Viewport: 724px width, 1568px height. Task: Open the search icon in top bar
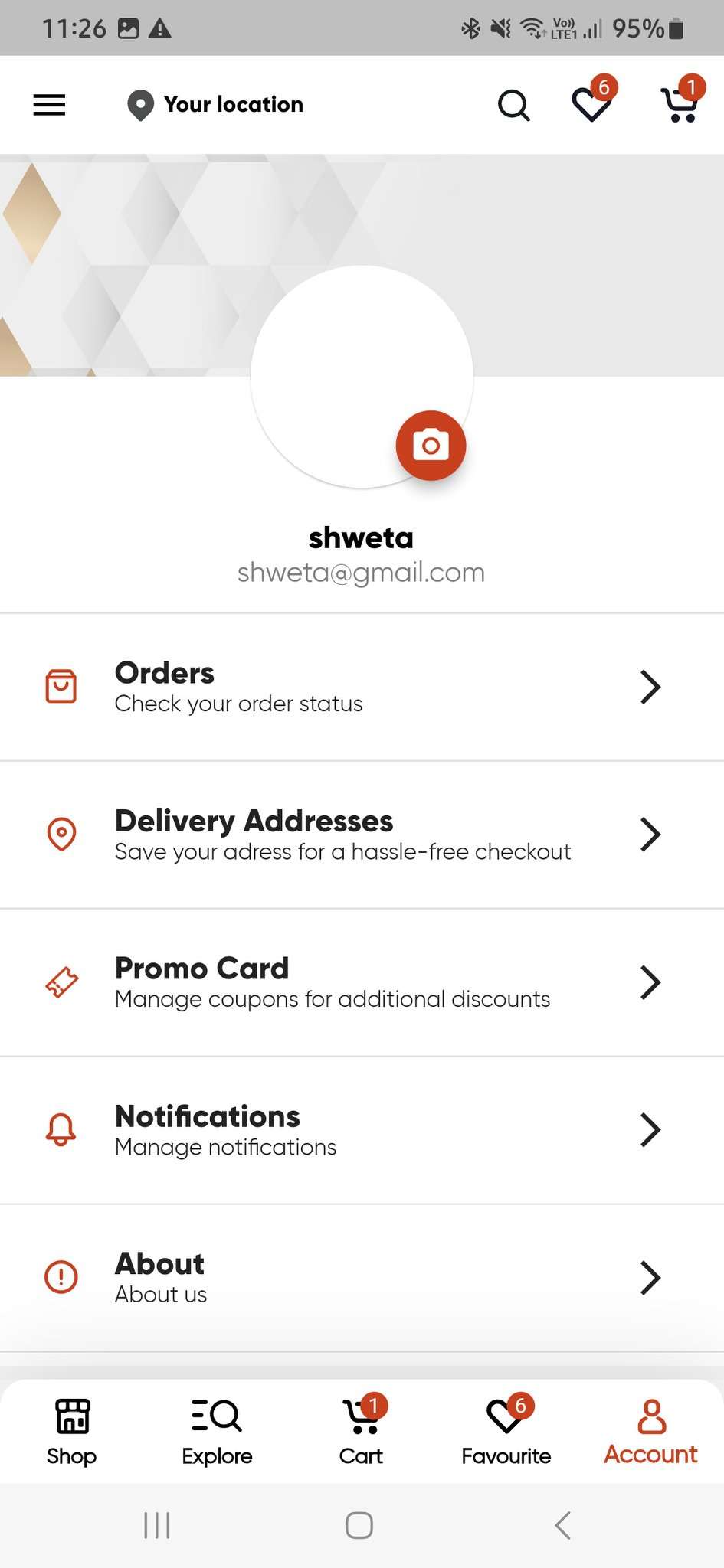(x=514, y=105)
